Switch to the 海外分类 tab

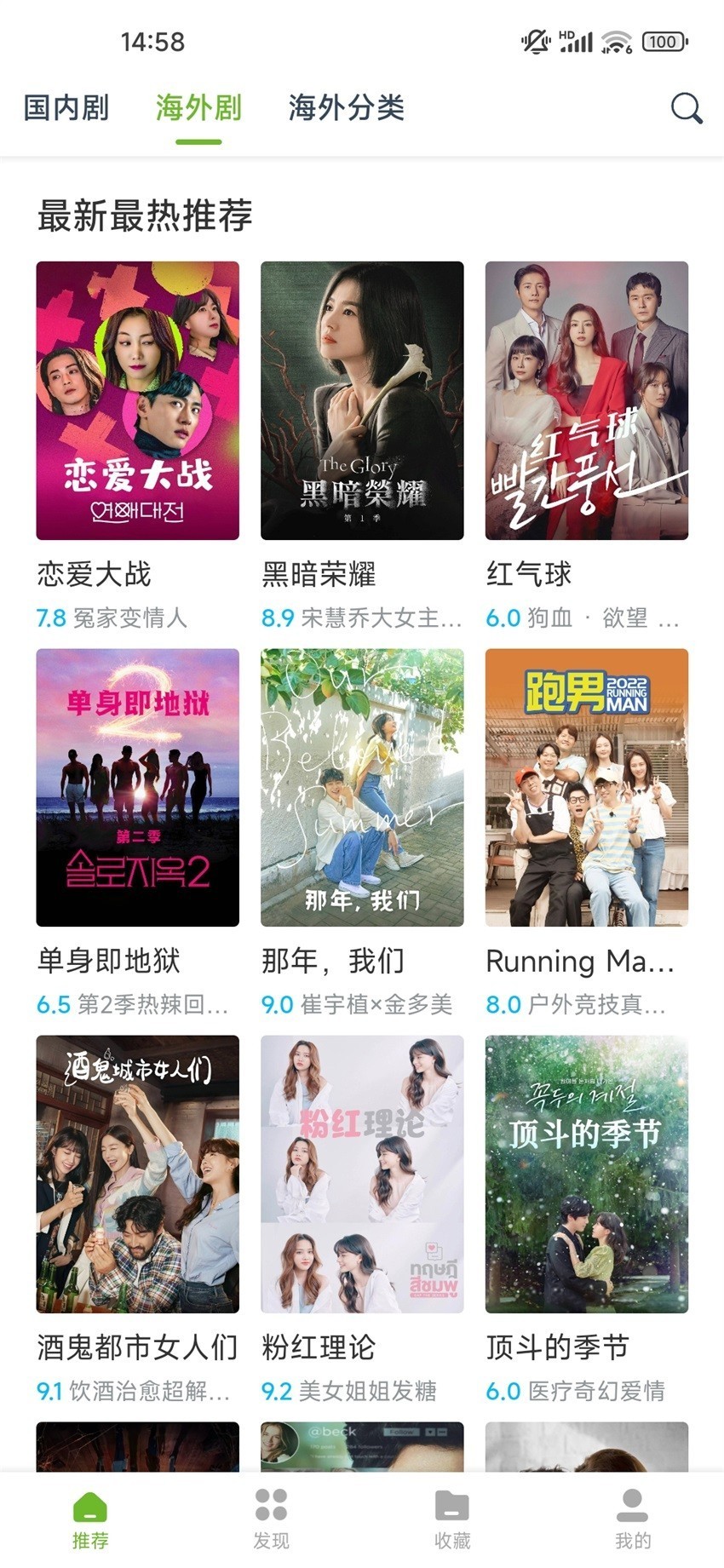coord(346,109)
